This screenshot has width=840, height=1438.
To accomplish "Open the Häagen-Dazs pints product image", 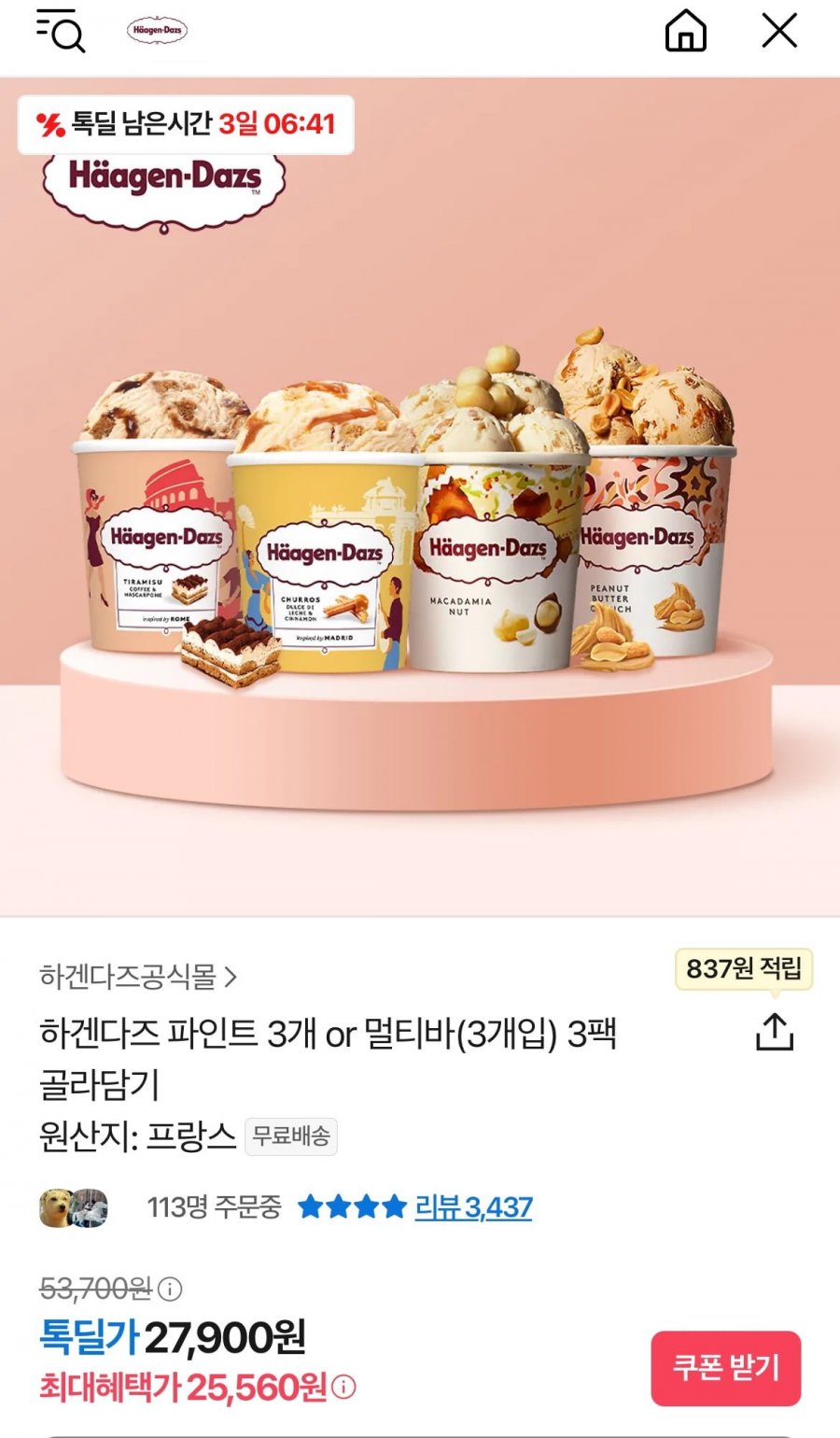I will 420,523.
